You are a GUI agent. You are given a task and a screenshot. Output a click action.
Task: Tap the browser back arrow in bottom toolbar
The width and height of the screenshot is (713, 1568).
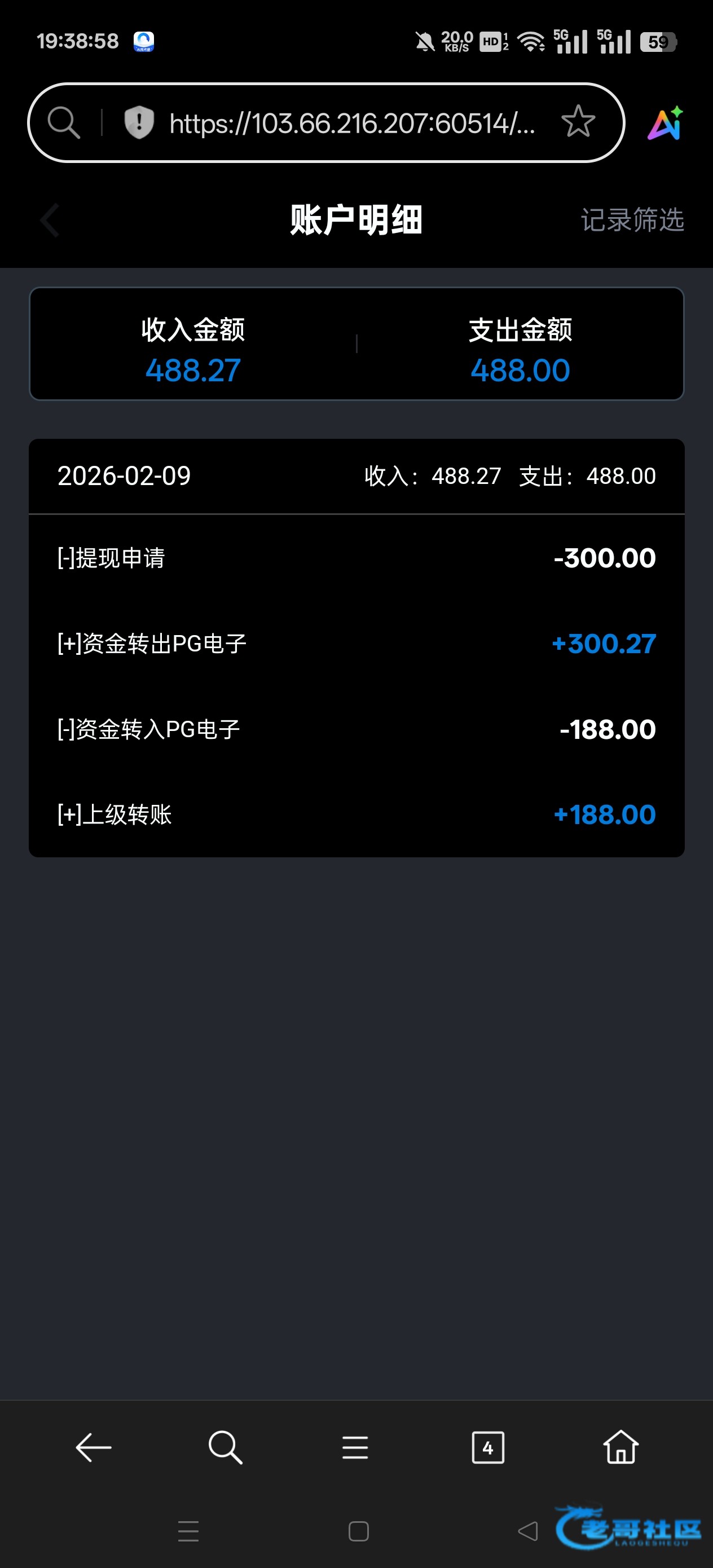tap(93, 1447)
